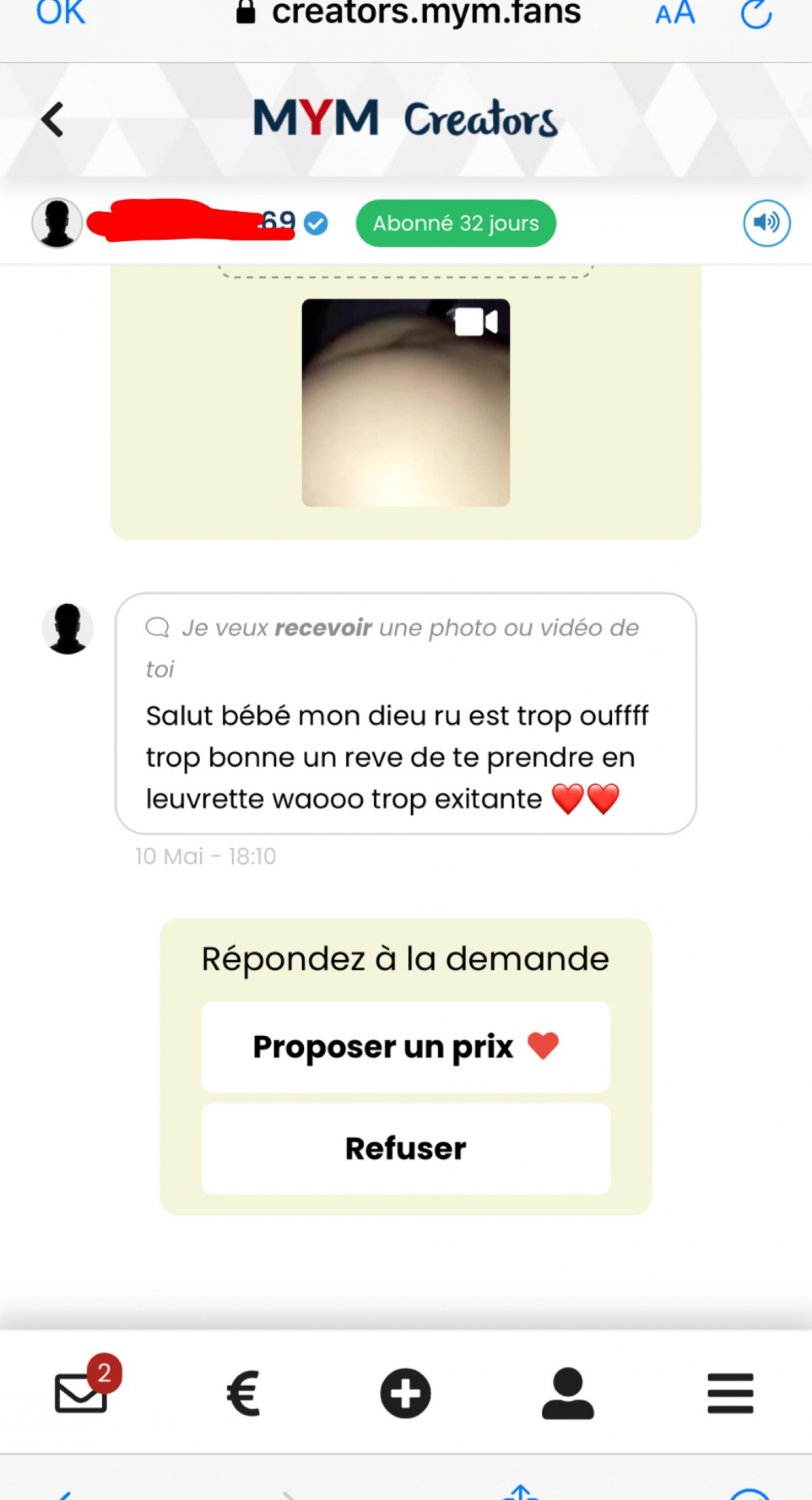Open the profile tab
The height and width of the screenshot is (1500, 812).
(x=567, y=1393)
